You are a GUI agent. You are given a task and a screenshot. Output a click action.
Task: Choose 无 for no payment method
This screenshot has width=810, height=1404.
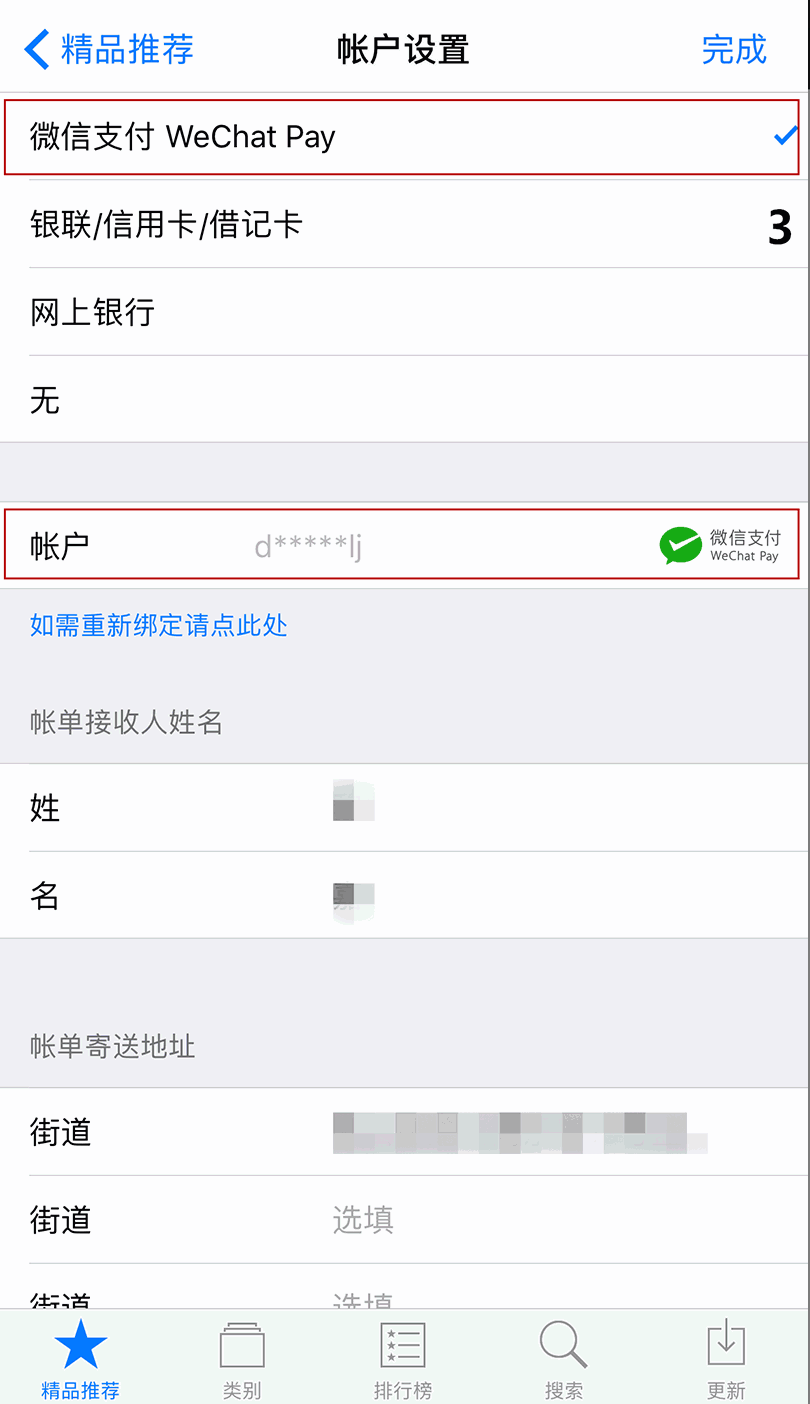pyautogui.click(x=400, y=400)
